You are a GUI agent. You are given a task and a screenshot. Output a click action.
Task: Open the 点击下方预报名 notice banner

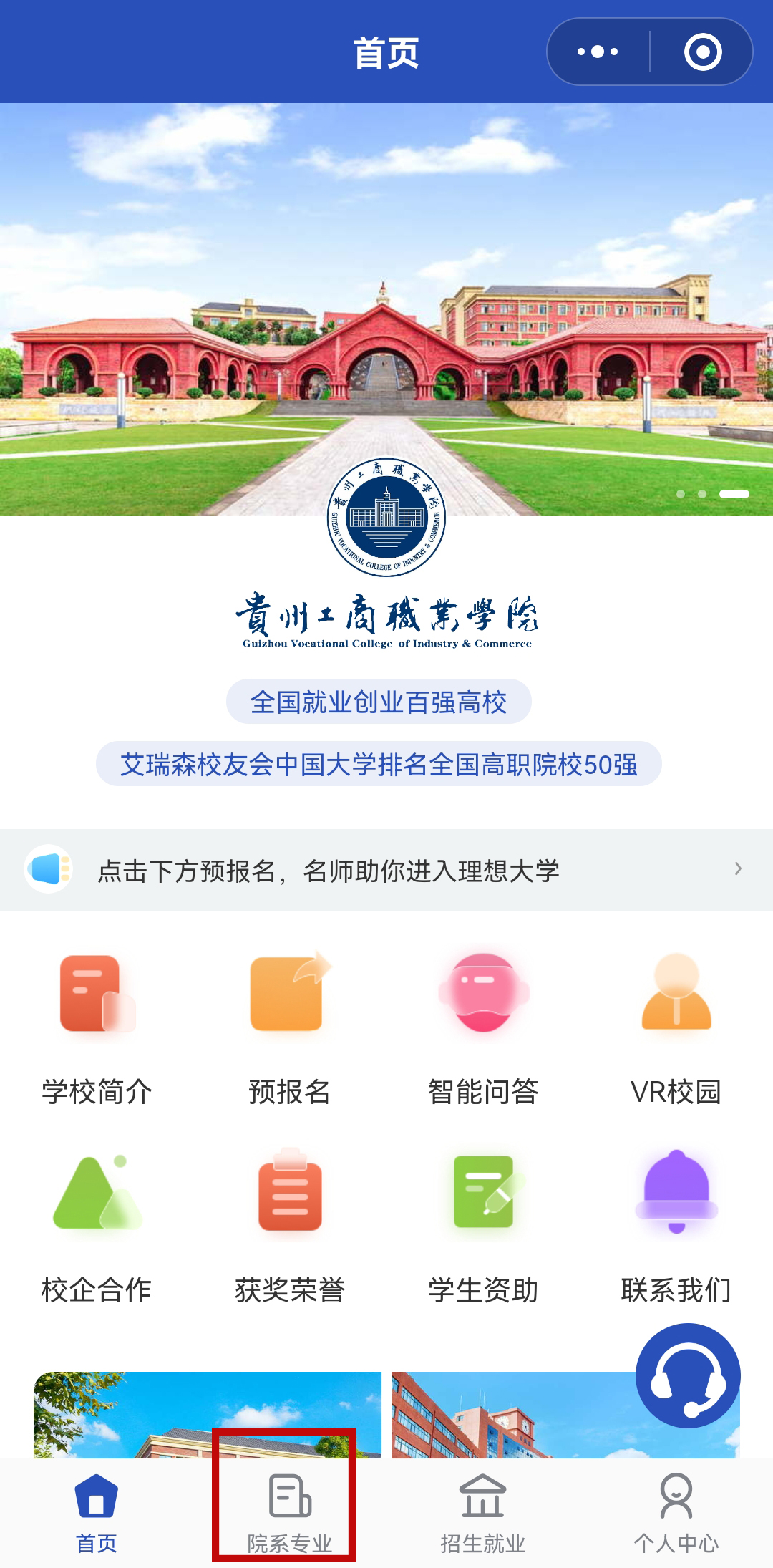[386, 870]
